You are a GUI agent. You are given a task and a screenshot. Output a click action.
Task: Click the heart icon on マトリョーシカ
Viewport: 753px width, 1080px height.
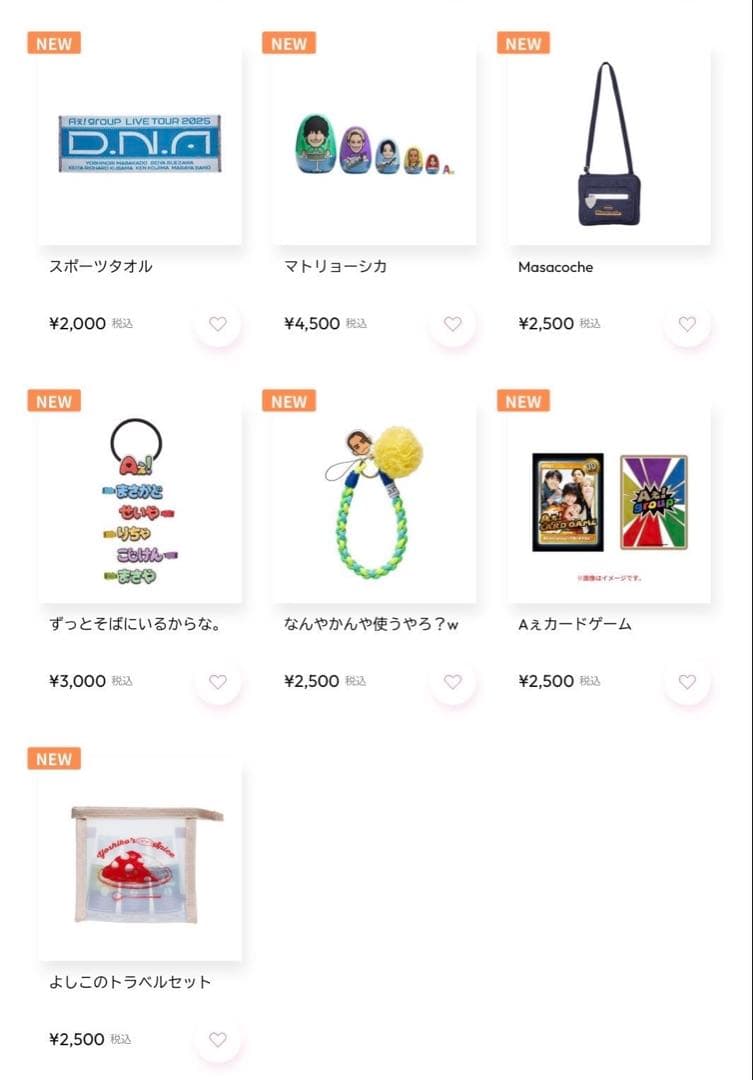(453, 324)
